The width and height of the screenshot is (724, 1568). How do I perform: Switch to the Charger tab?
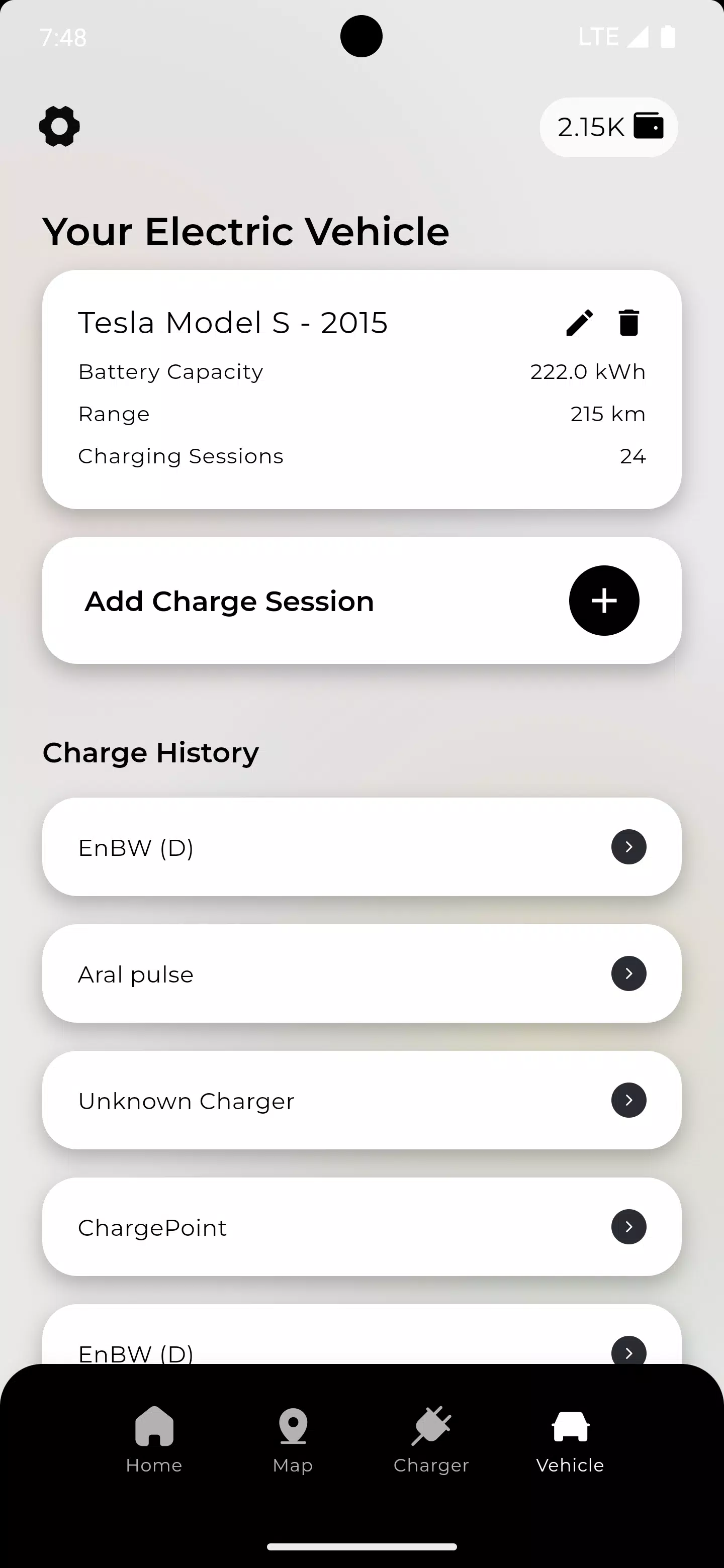tap(431, 1439)
